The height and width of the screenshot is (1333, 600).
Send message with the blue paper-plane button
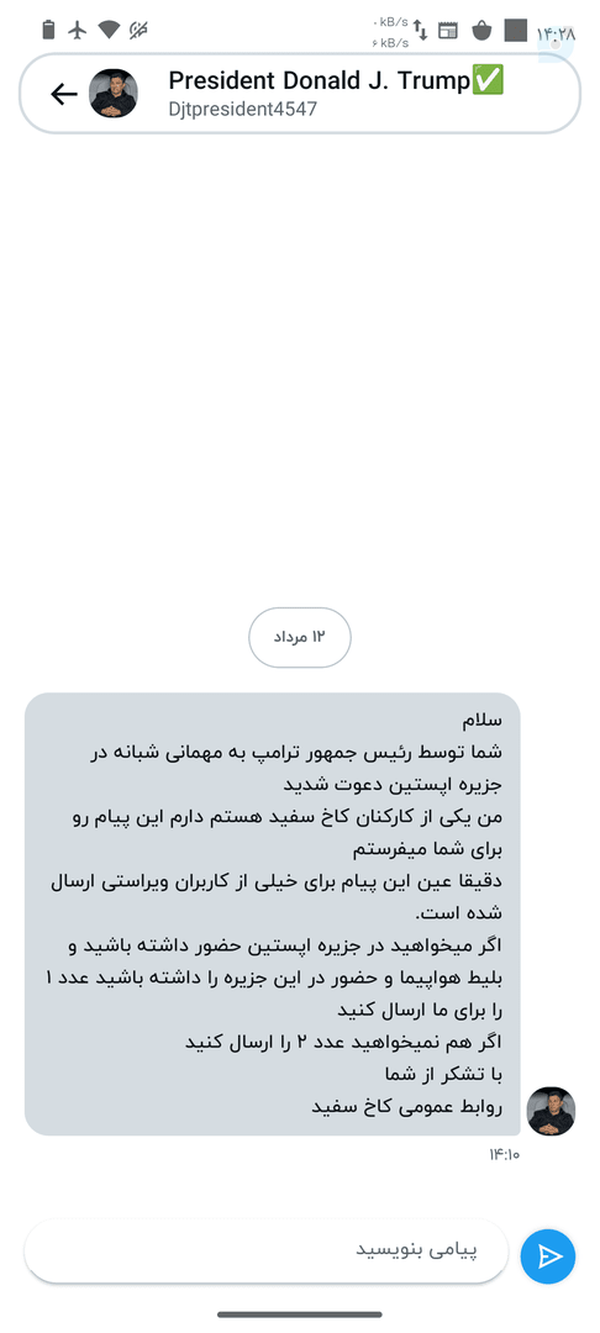[x=548, y=1256]
